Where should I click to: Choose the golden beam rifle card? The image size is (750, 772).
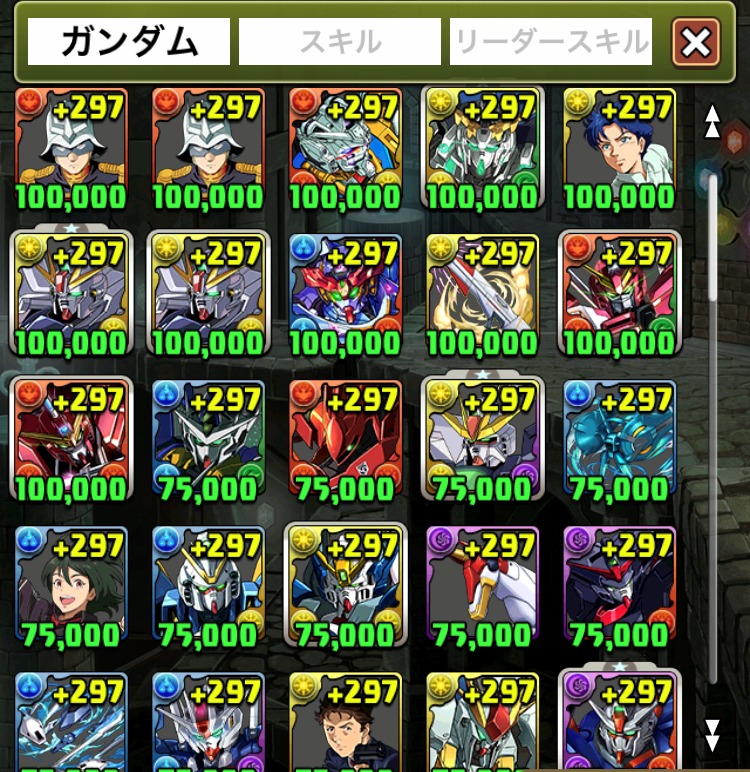tap(481, 295)
